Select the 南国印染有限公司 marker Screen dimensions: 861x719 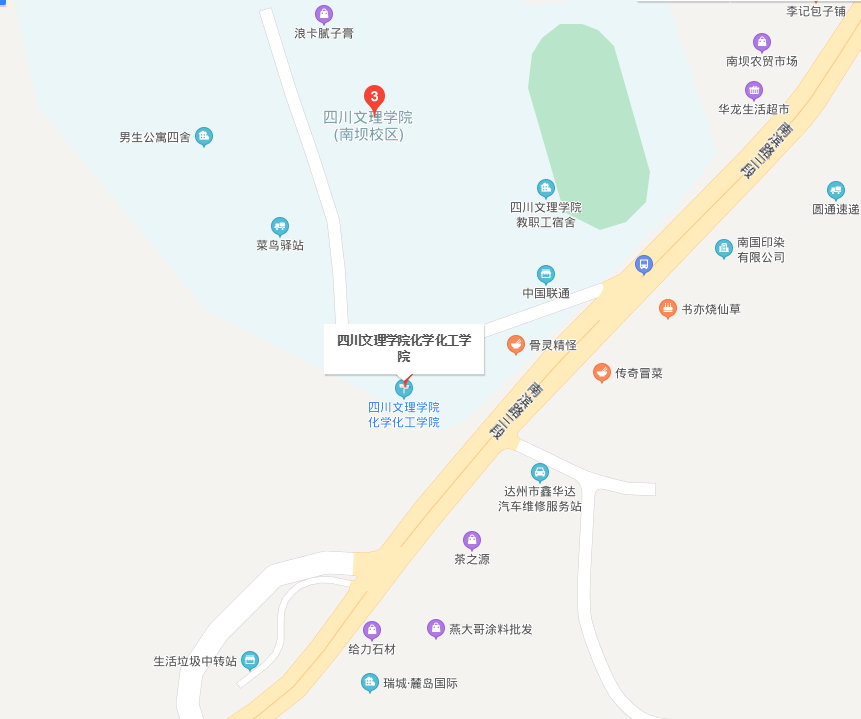click(x=724, y=249)
